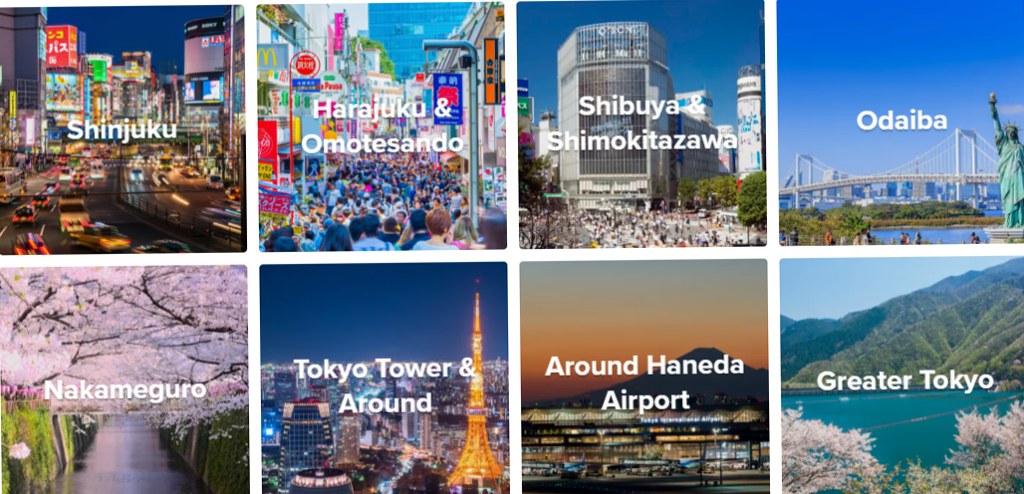Open the Shinjuku area tile
Image resolution: width=1024 pixels, height=494 pixels.
pos(122,129)
